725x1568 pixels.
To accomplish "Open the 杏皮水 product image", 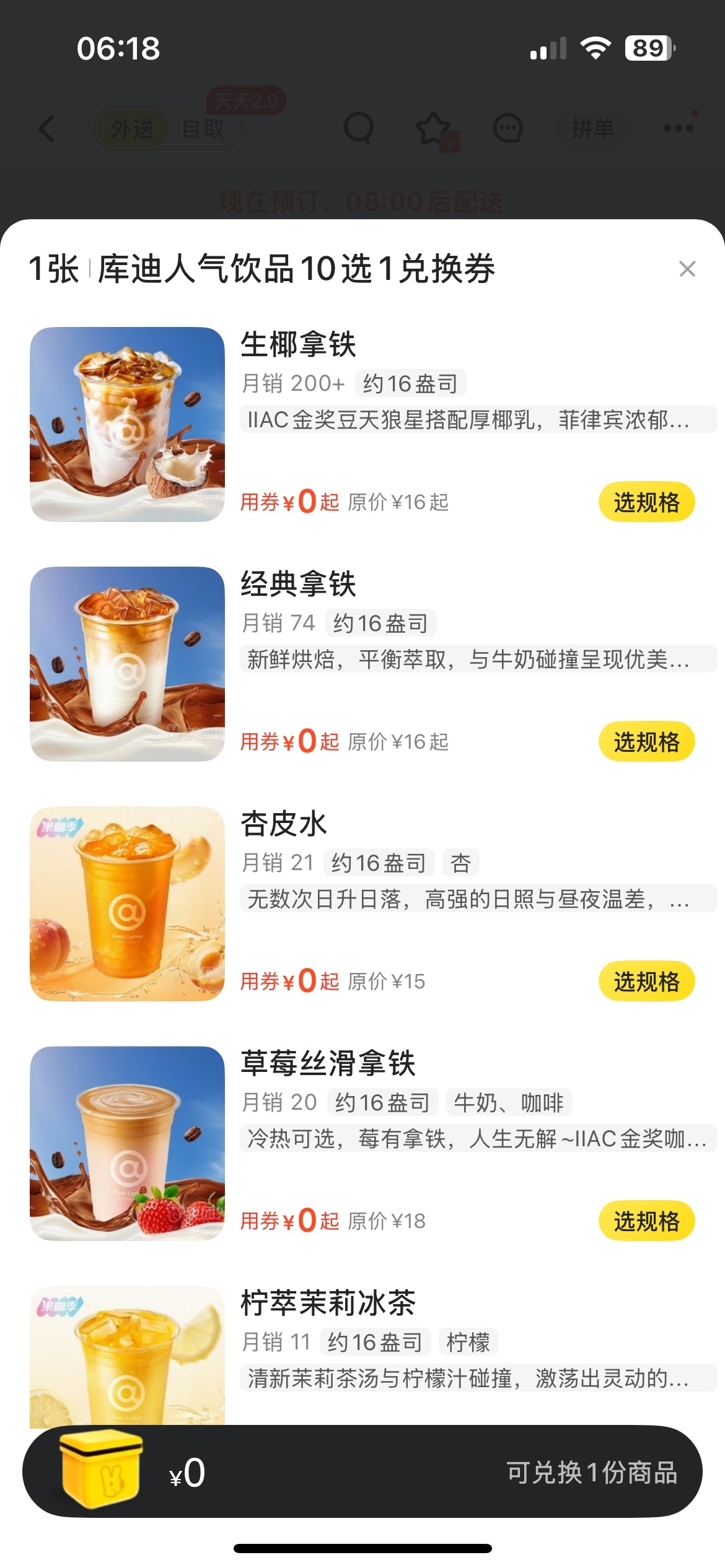I will coord(127,904).
